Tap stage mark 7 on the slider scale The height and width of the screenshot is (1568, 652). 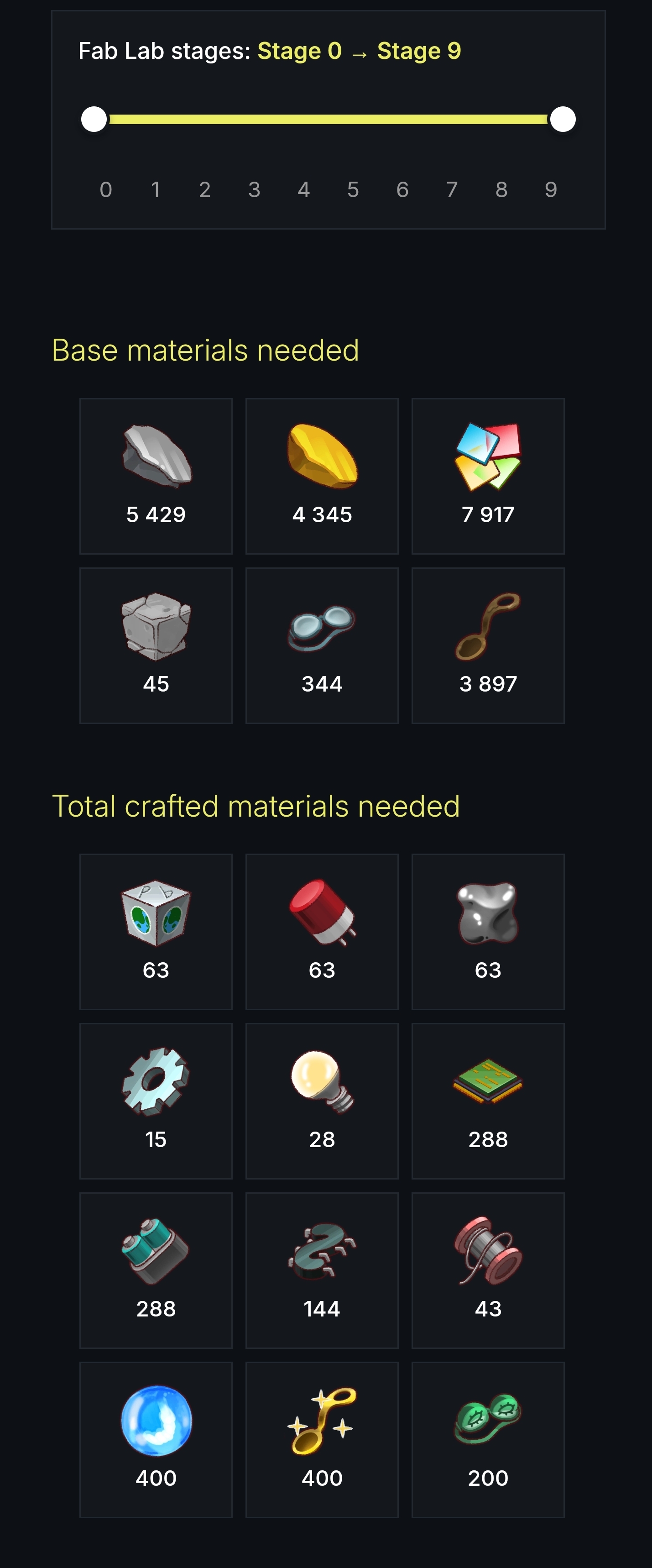(452, 190)
